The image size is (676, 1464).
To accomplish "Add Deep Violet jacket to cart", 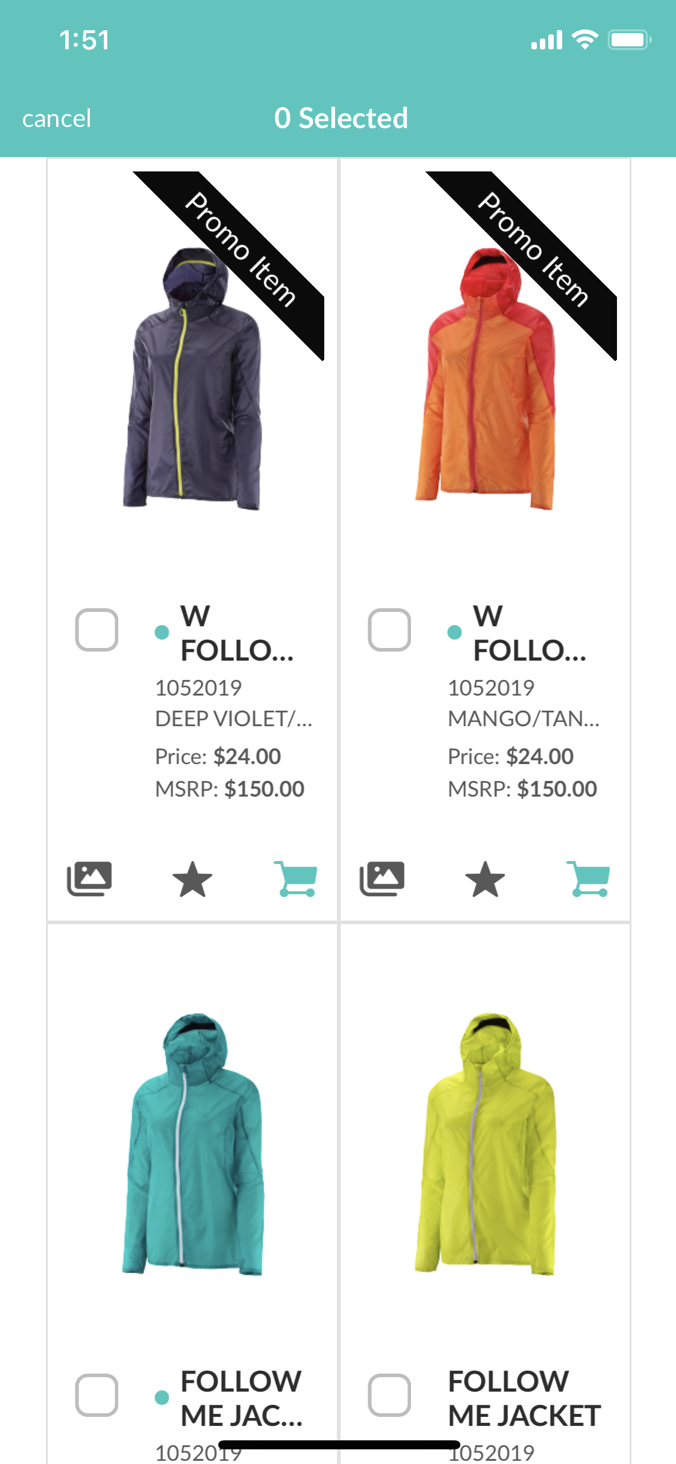I will click(x=296, y=879).
